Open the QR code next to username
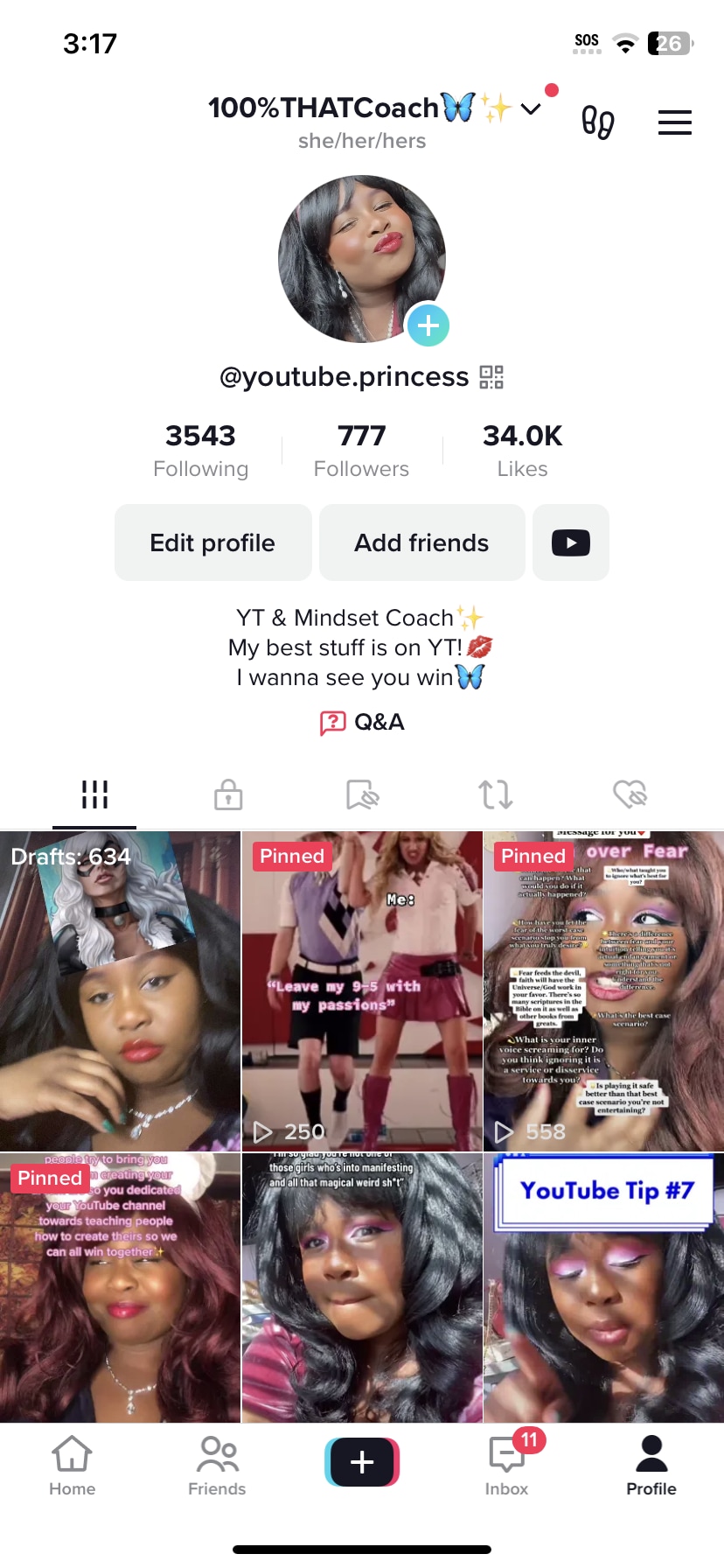The width and height of the screenshot is (724, 1568). point(491,377)
